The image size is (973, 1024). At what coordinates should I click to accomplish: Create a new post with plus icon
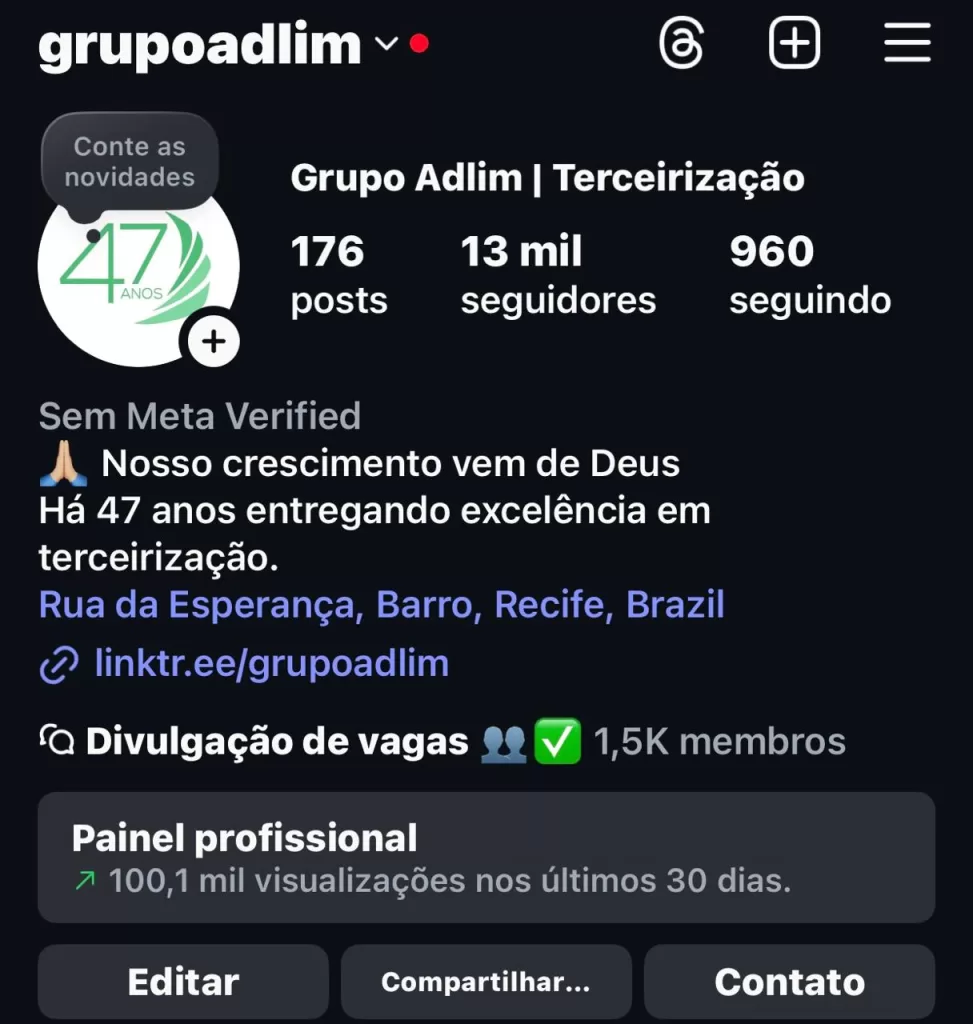pyautogui.click(x=794, y=45)
